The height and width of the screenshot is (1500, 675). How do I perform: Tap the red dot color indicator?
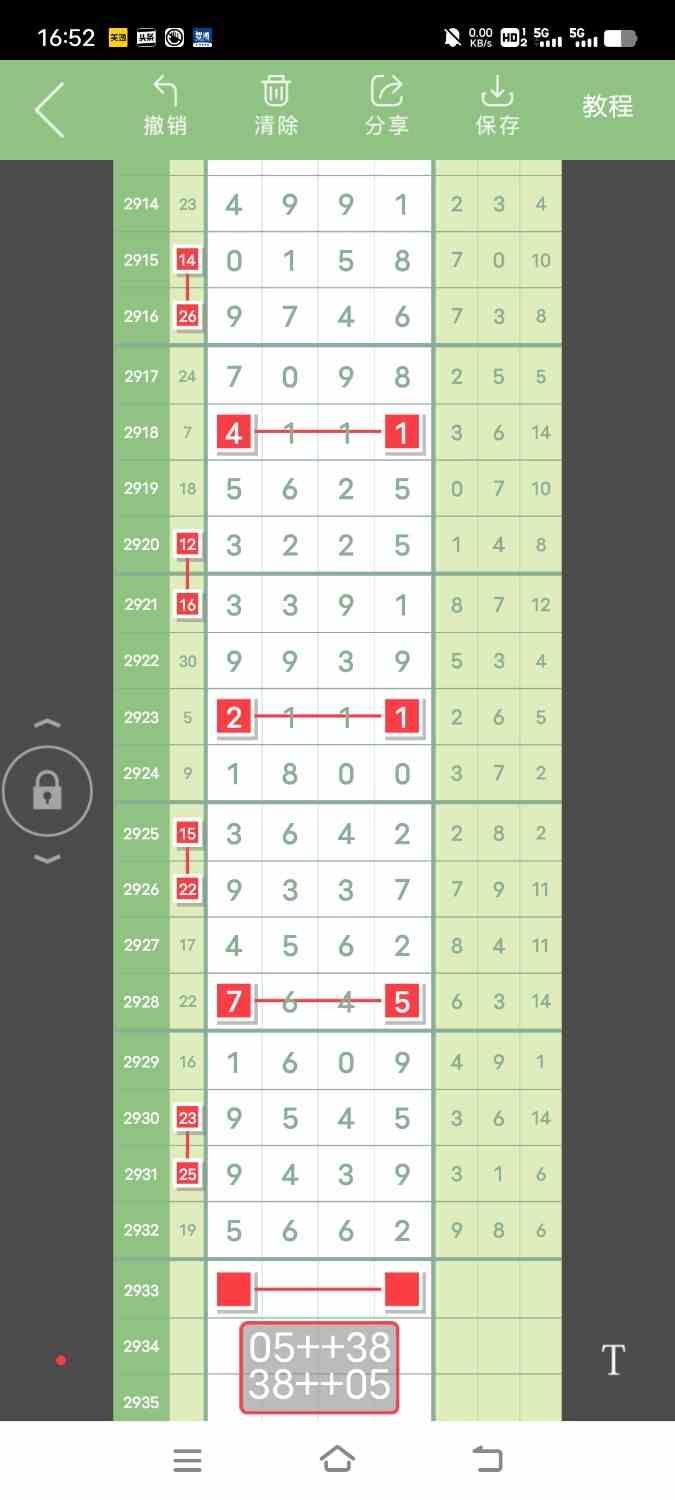tap(61, 1360)
